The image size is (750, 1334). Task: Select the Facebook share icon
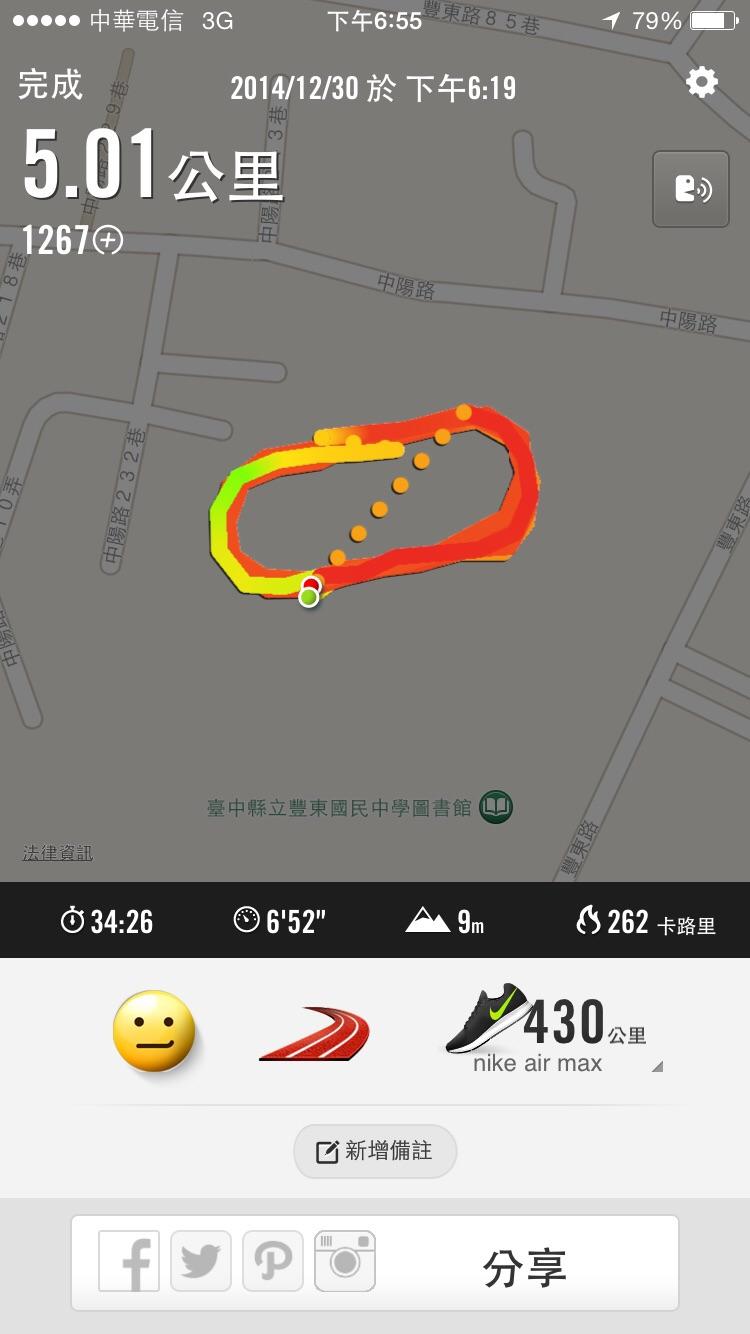coord(129,1262)
